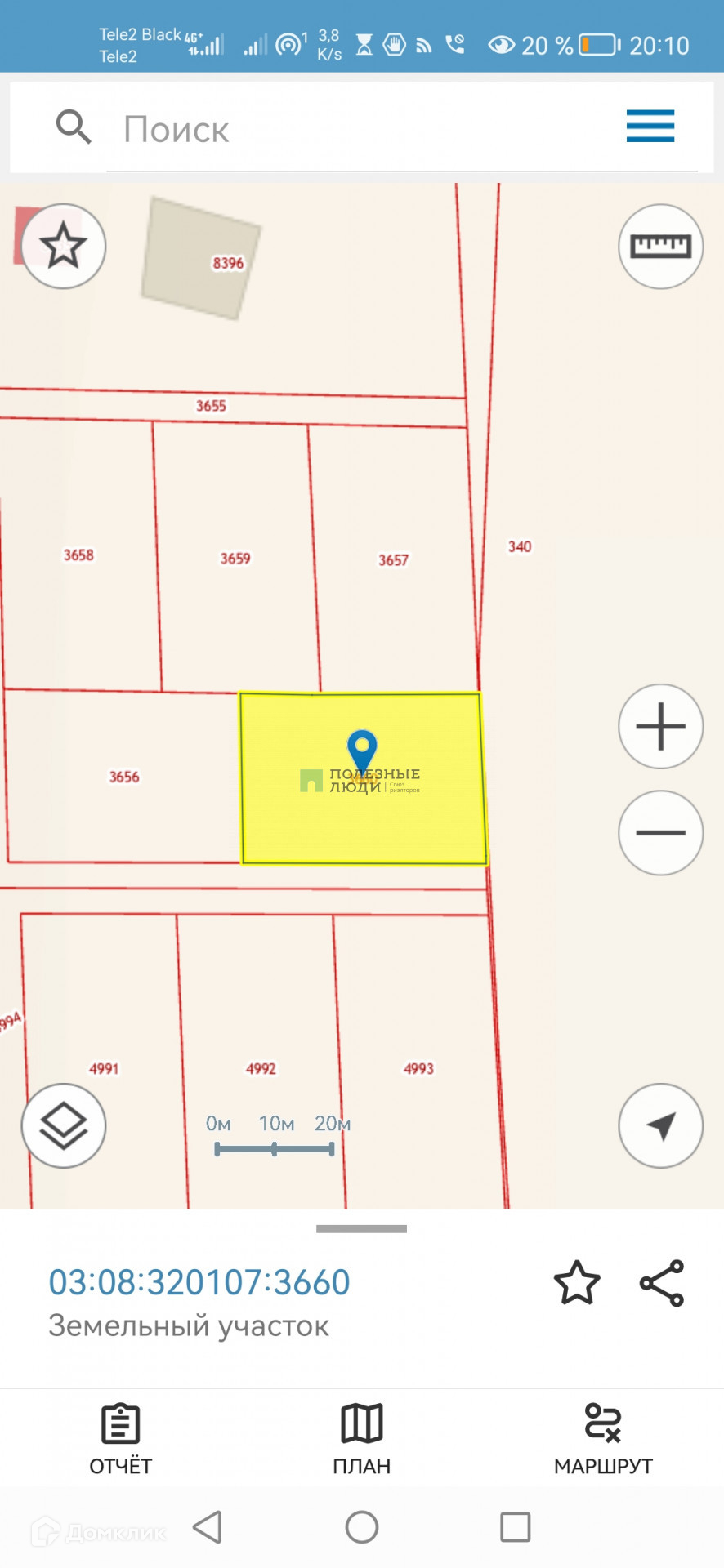Viewport: 724px width, 1568px height.
Task: Open the hamburger menu
Action: pos(650,127)
